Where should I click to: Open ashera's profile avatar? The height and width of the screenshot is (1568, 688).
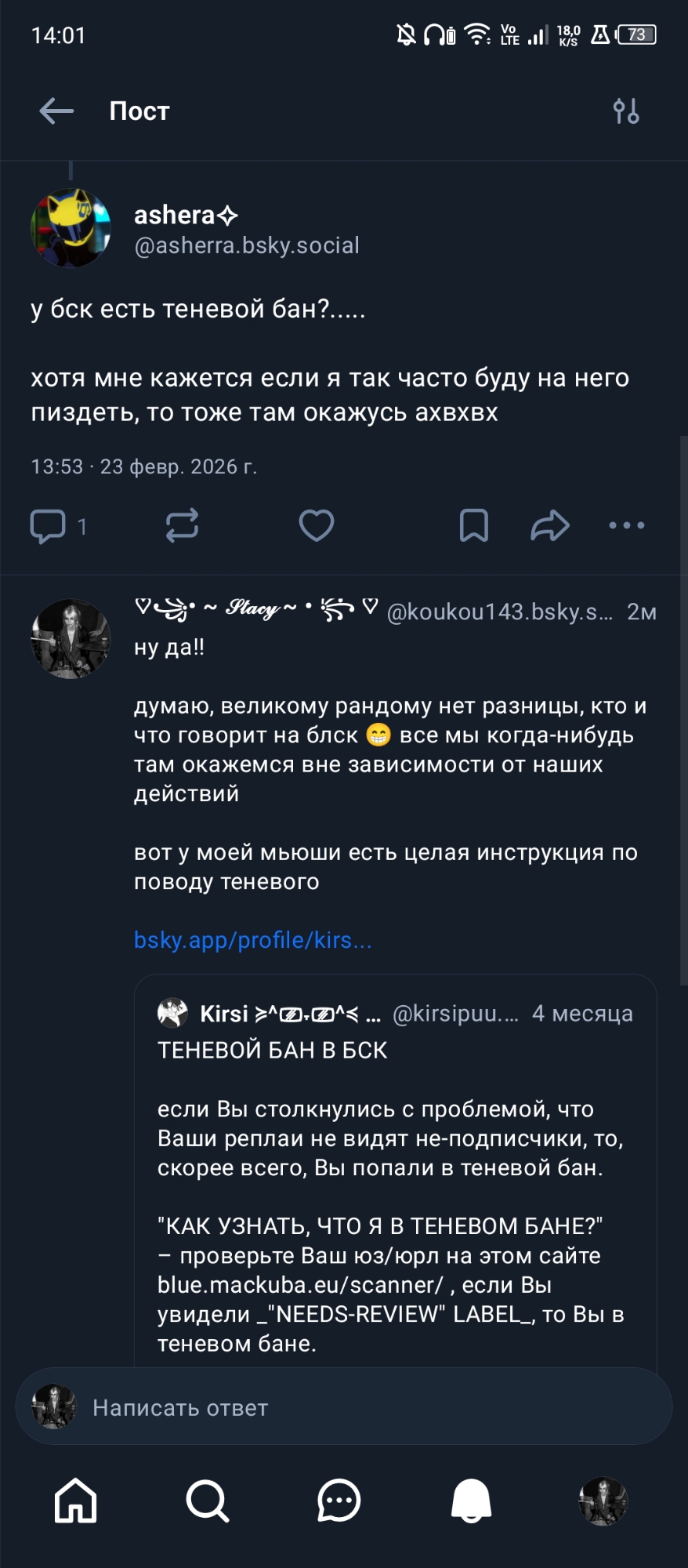71,228
